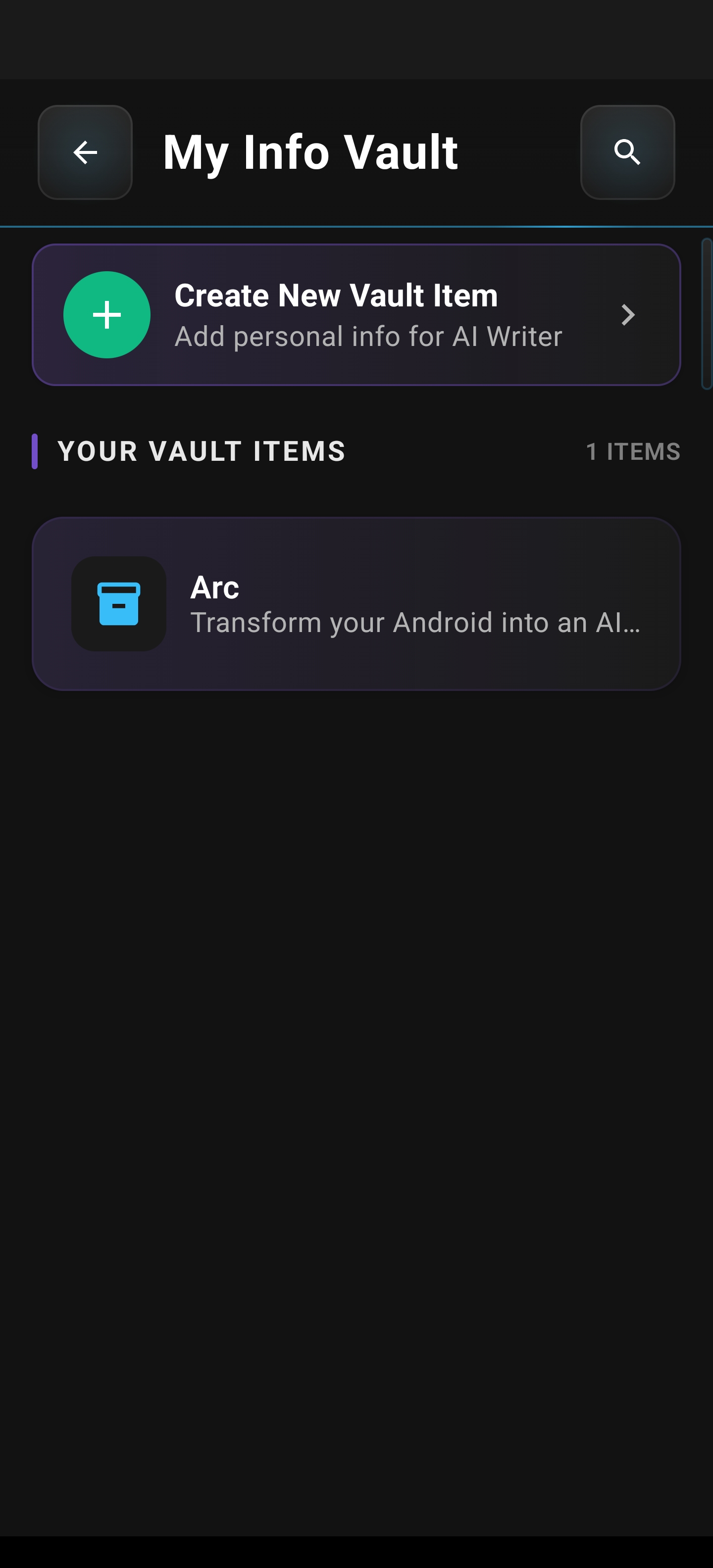The width and height of the screenshot is (713, 1568).
Task: Select the 'YOUR VAULT ITEMS' section header
Action: click(x=202, y=452)
